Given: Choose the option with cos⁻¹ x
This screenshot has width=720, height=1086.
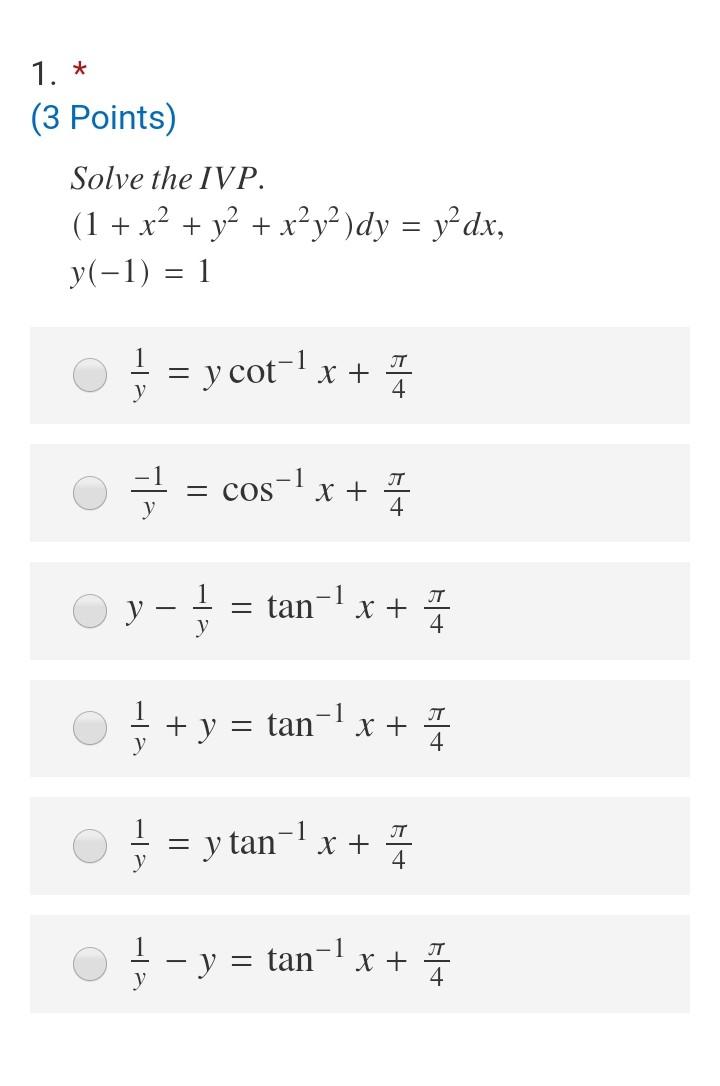Looking at the screenshot, I should click(x=91, y=492).
